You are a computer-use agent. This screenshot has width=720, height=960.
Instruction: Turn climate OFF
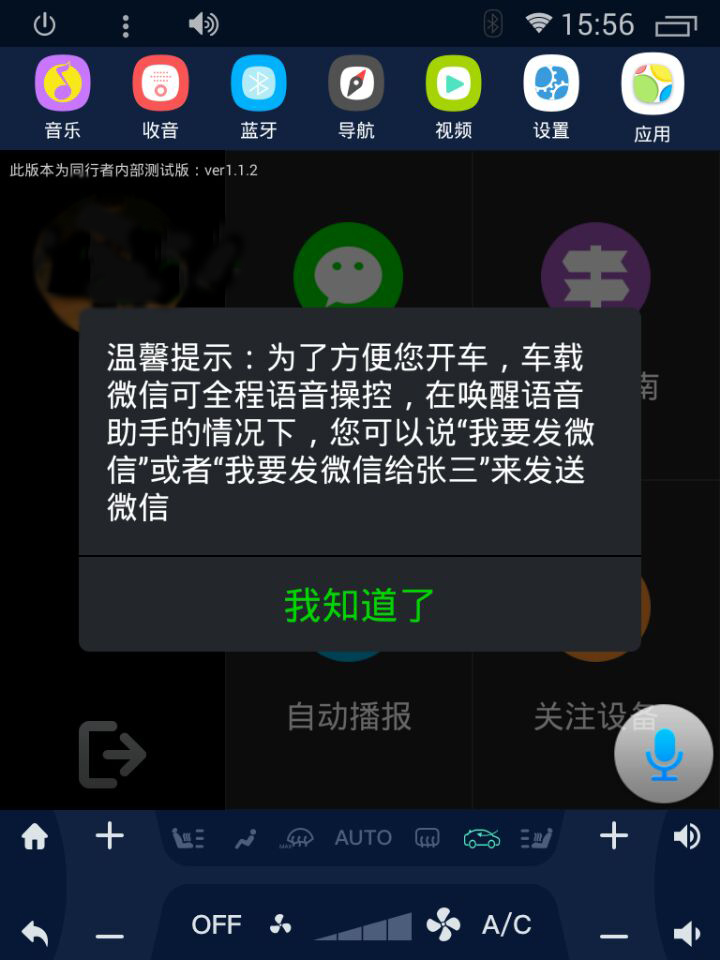216,925
